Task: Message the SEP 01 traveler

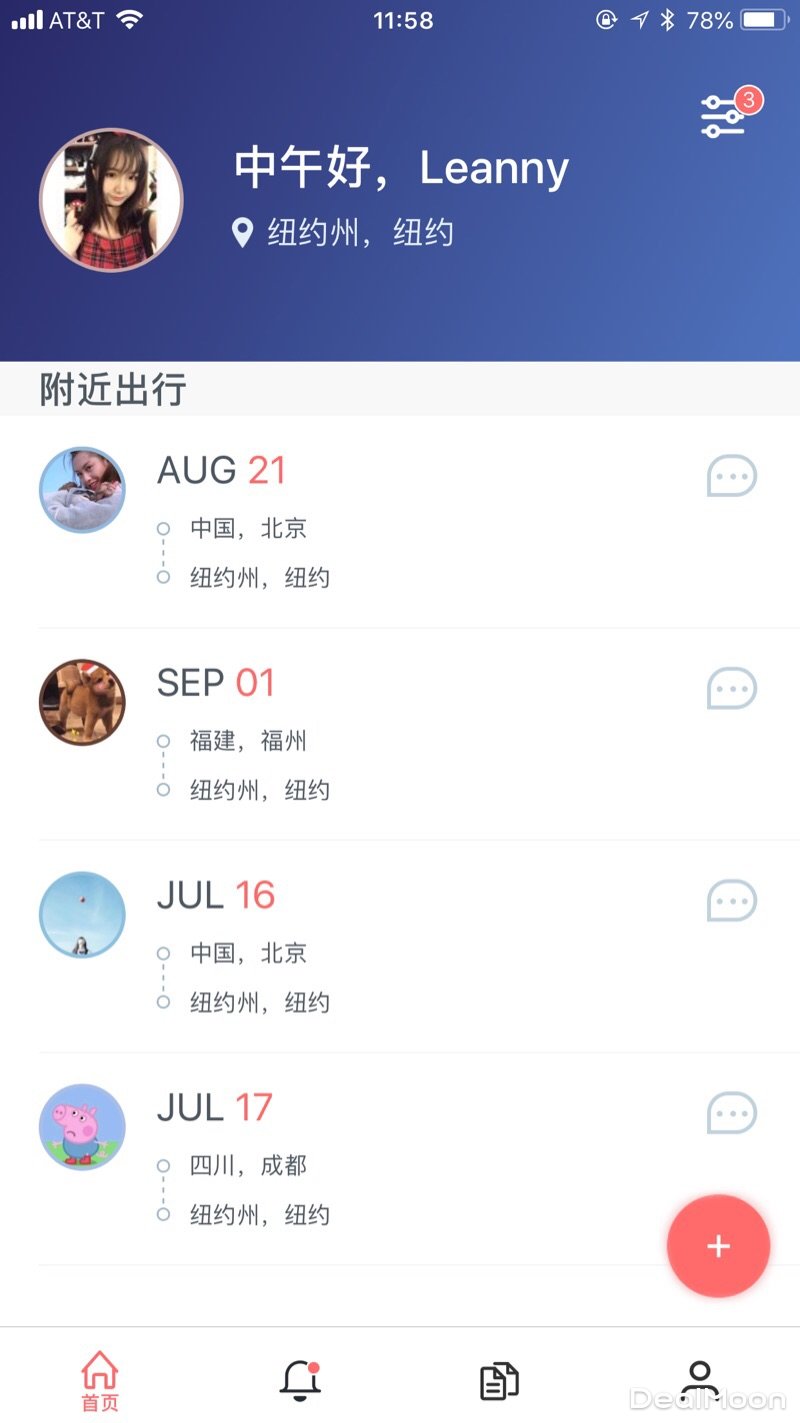Action: [x=732, y=688]
